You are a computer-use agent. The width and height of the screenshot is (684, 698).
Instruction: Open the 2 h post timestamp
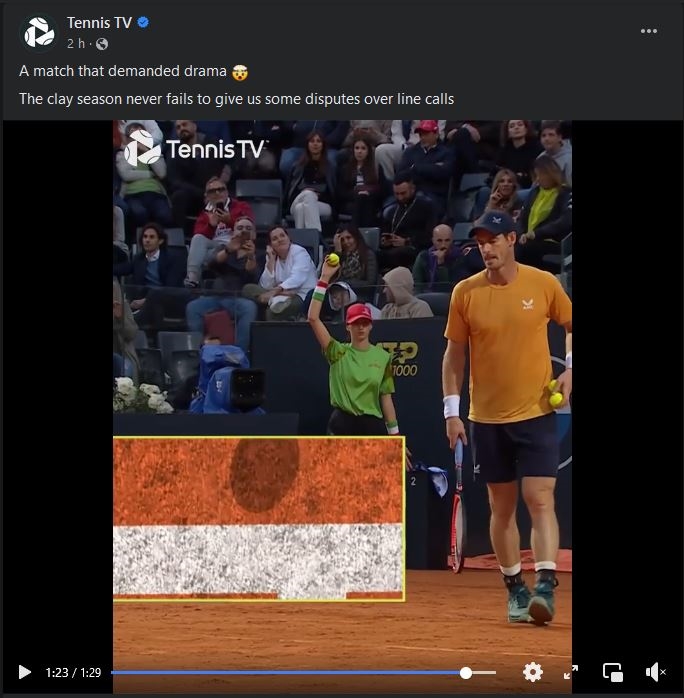(x=76, y=44)
